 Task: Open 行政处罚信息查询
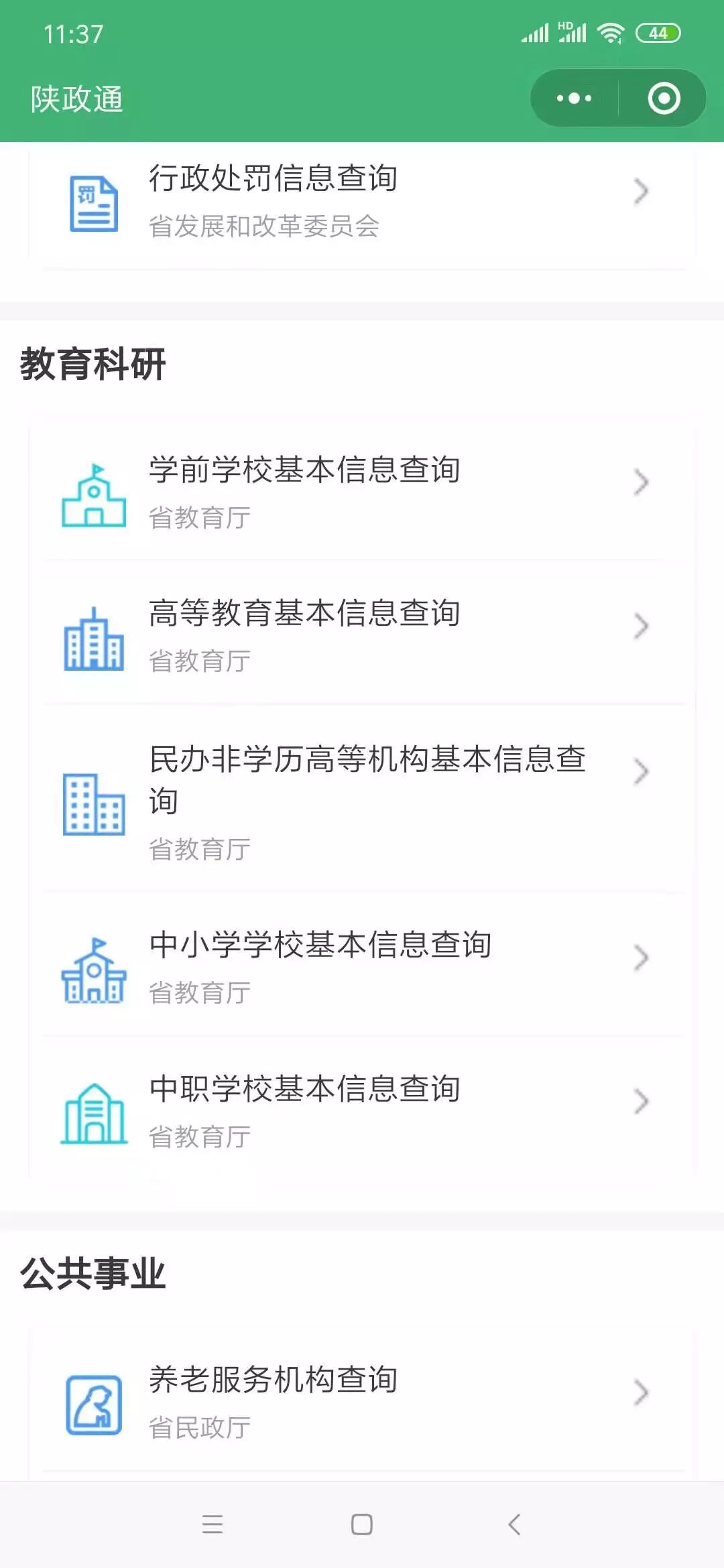coord(362,202)
